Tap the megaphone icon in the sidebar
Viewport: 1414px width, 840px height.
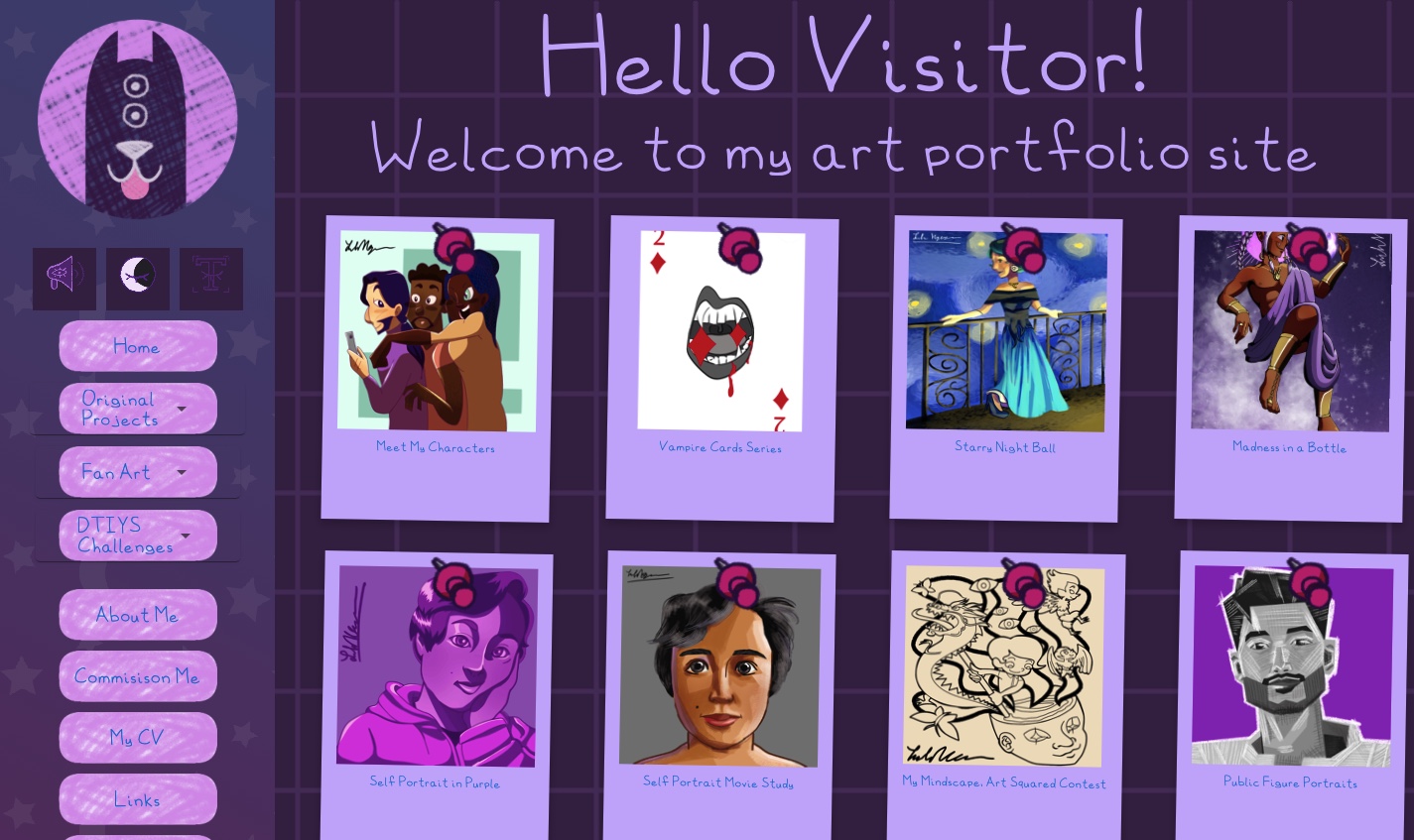64,279
